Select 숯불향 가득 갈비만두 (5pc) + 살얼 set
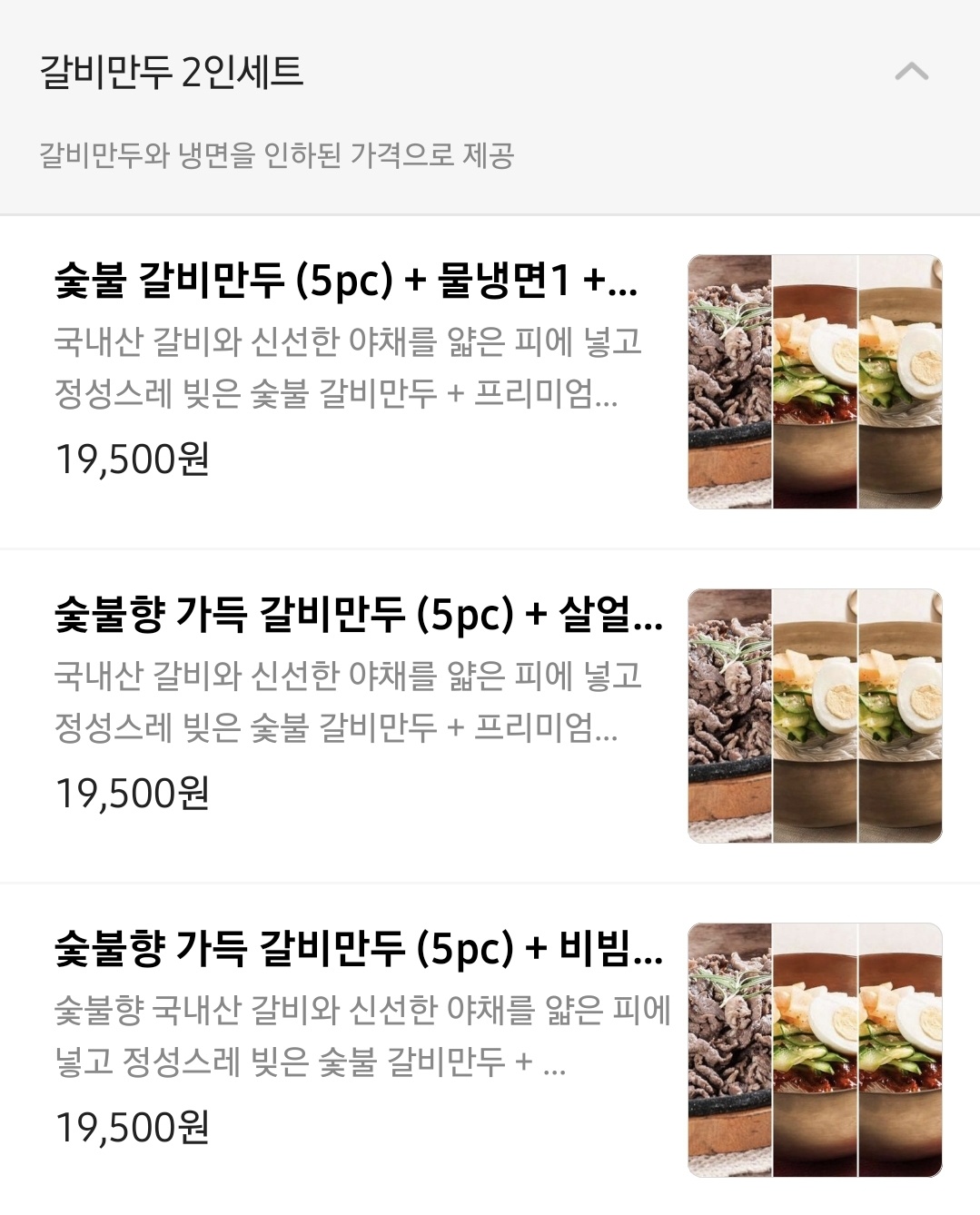The width and height of the screenshot is (980, 1215). coord(358,616)
